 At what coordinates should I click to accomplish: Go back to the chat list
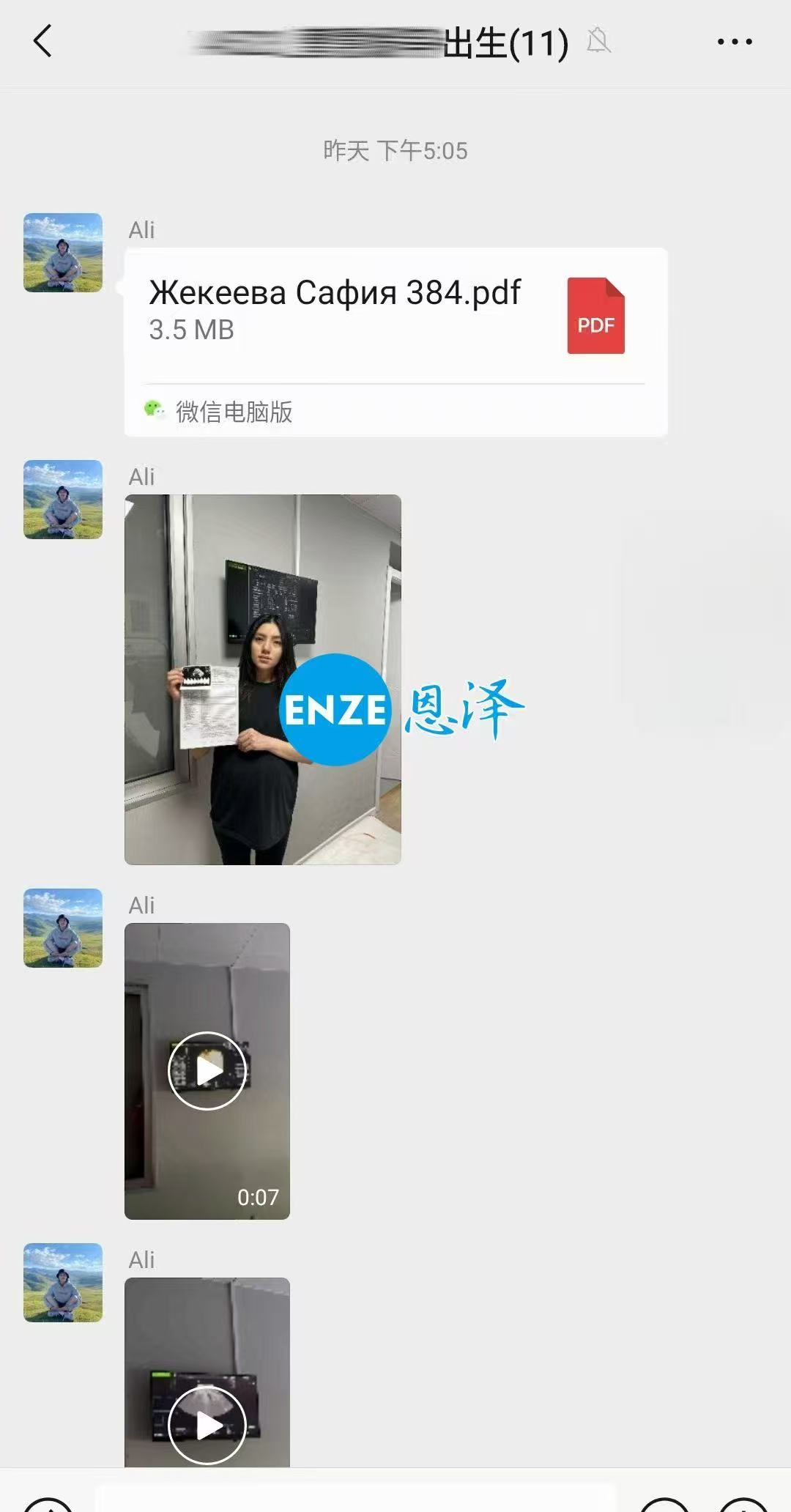click(42, 41)
